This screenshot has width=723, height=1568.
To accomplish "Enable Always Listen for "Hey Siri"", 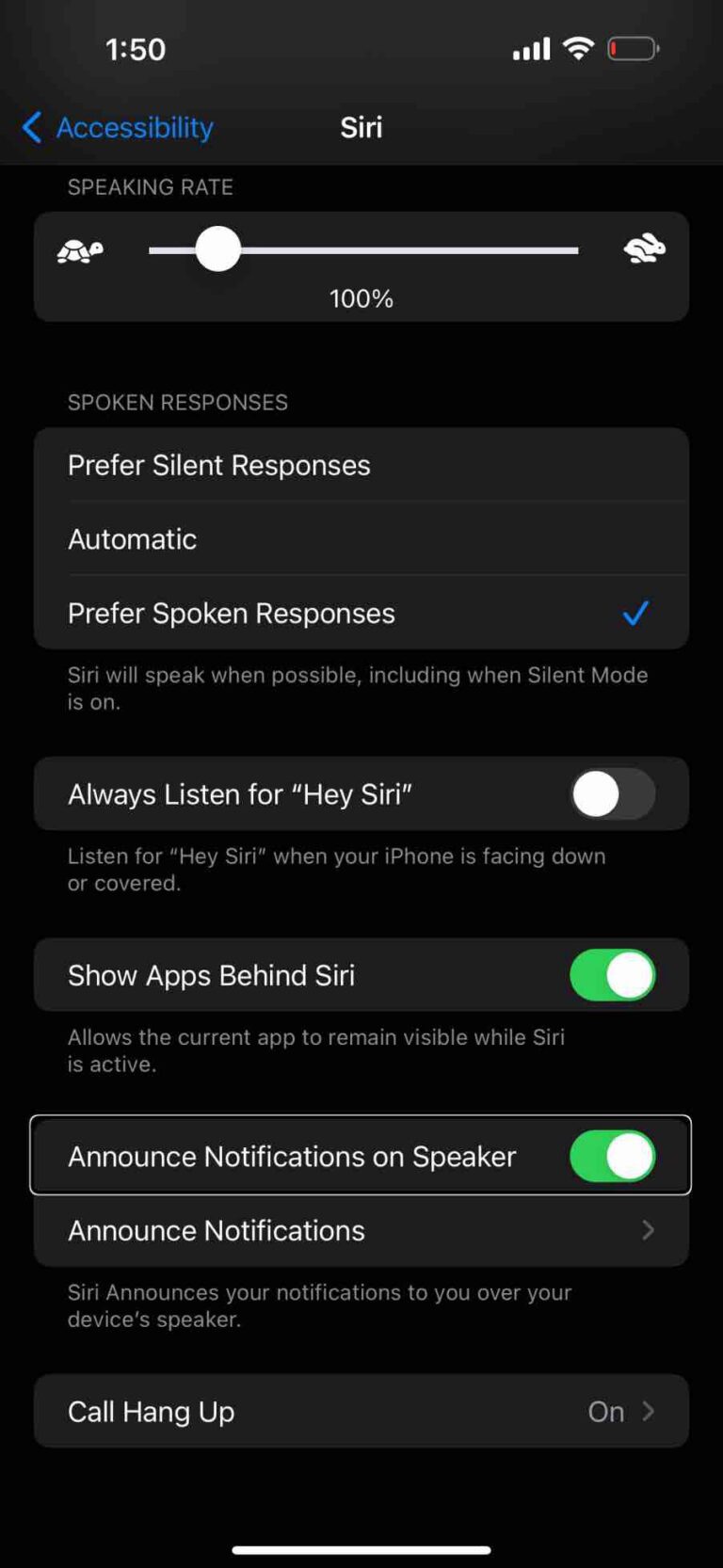I will coord(611,793).
